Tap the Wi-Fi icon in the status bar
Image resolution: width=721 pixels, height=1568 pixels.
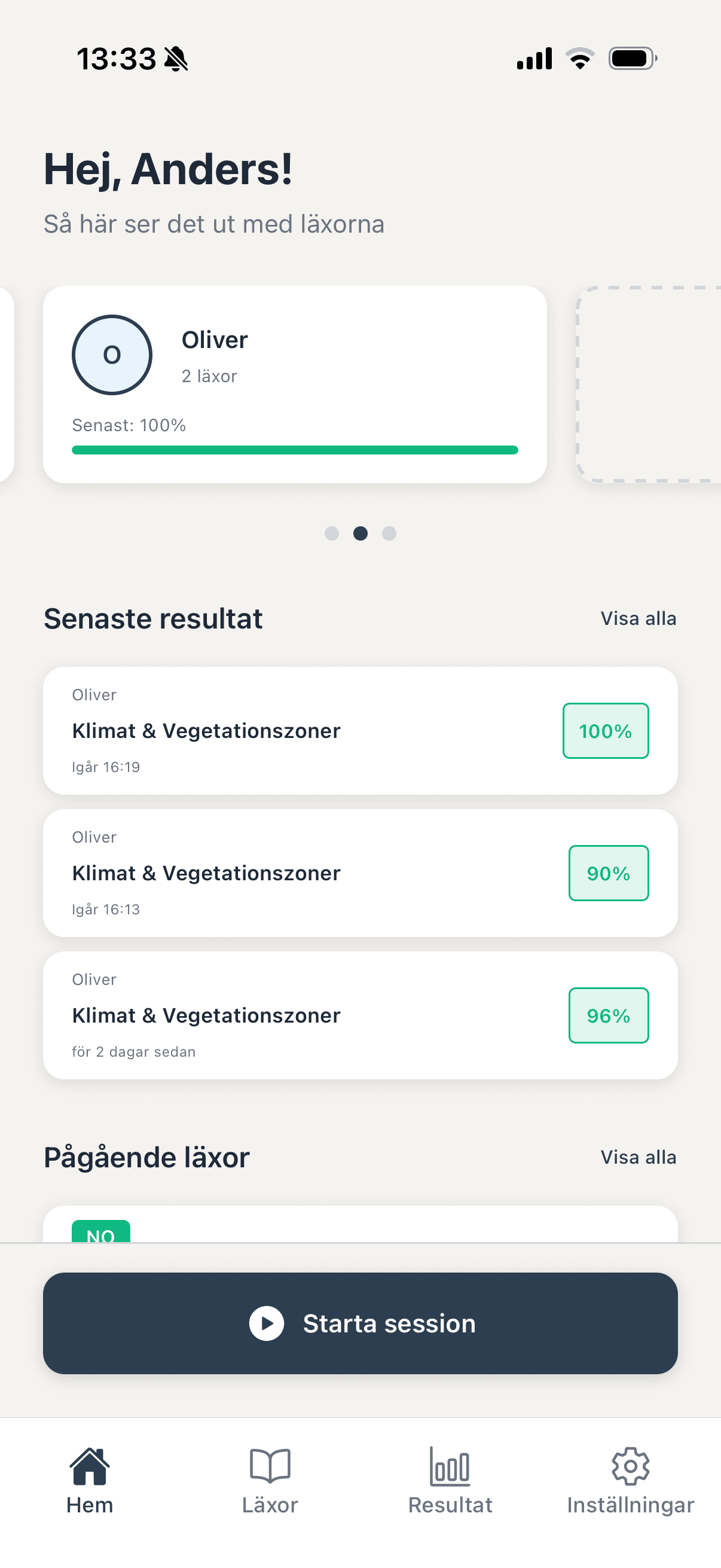click(580, 57)
